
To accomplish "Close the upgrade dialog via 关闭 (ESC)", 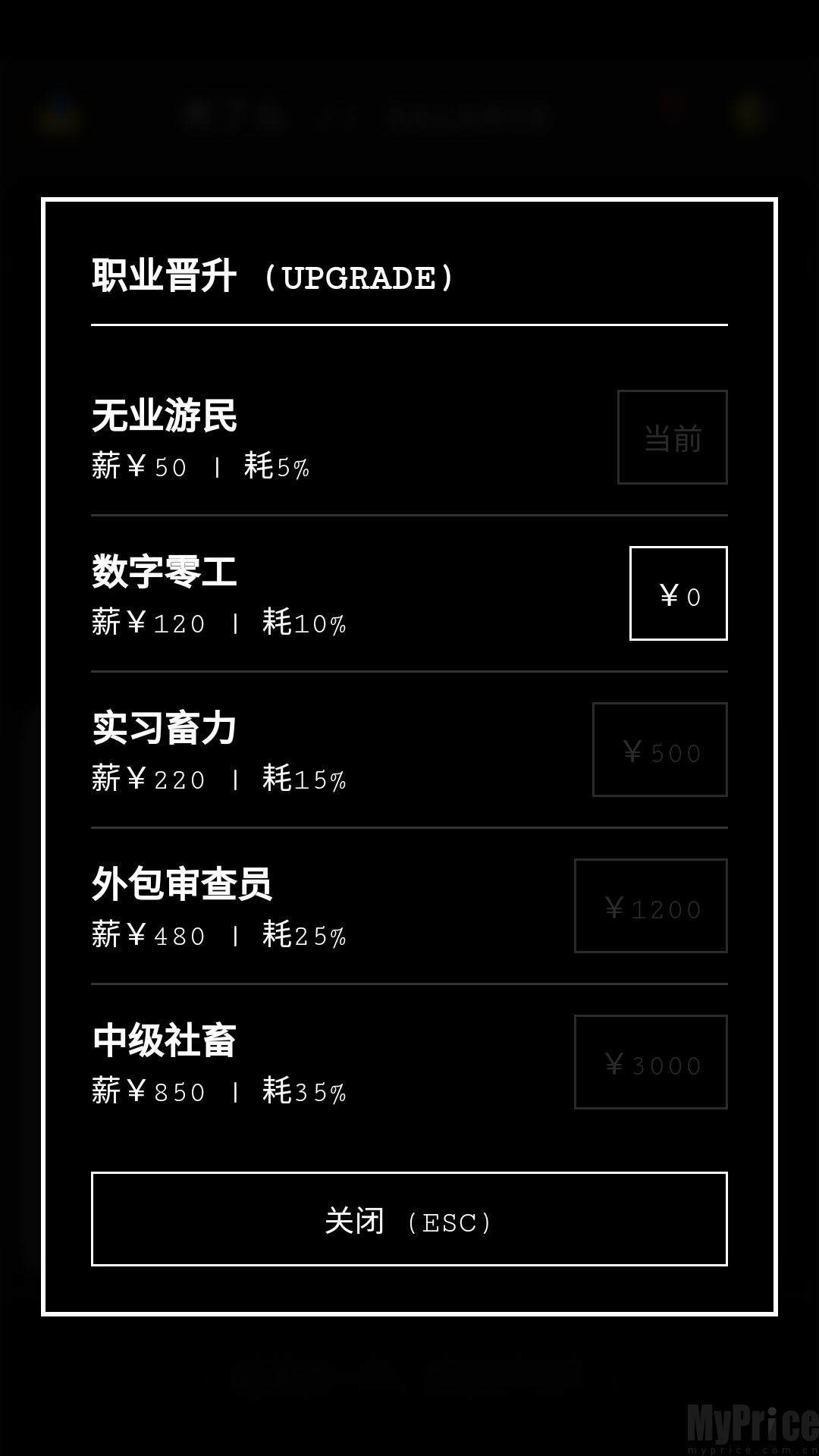I will [x=409, y=1219].
